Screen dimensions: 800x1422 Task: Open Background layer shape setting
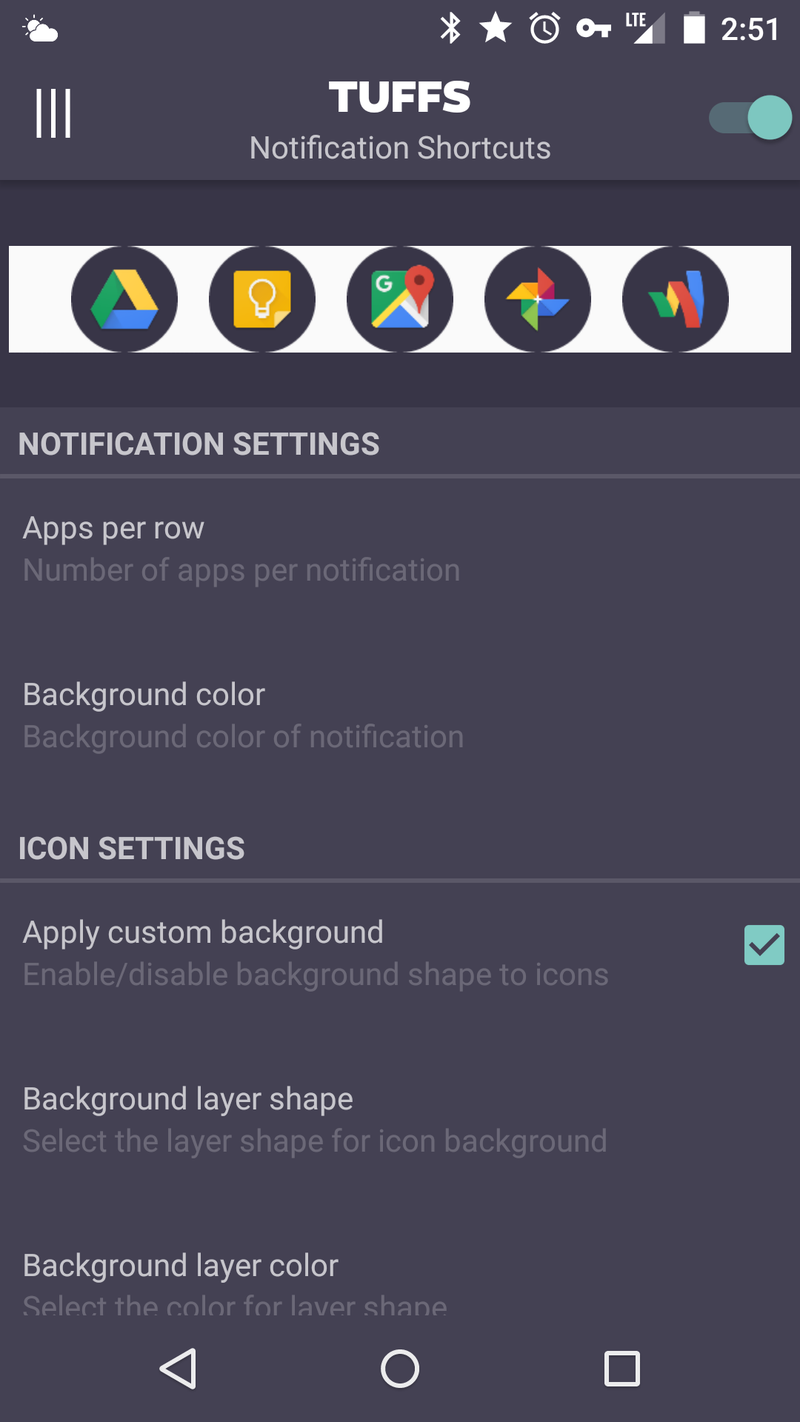point(400,1119)
